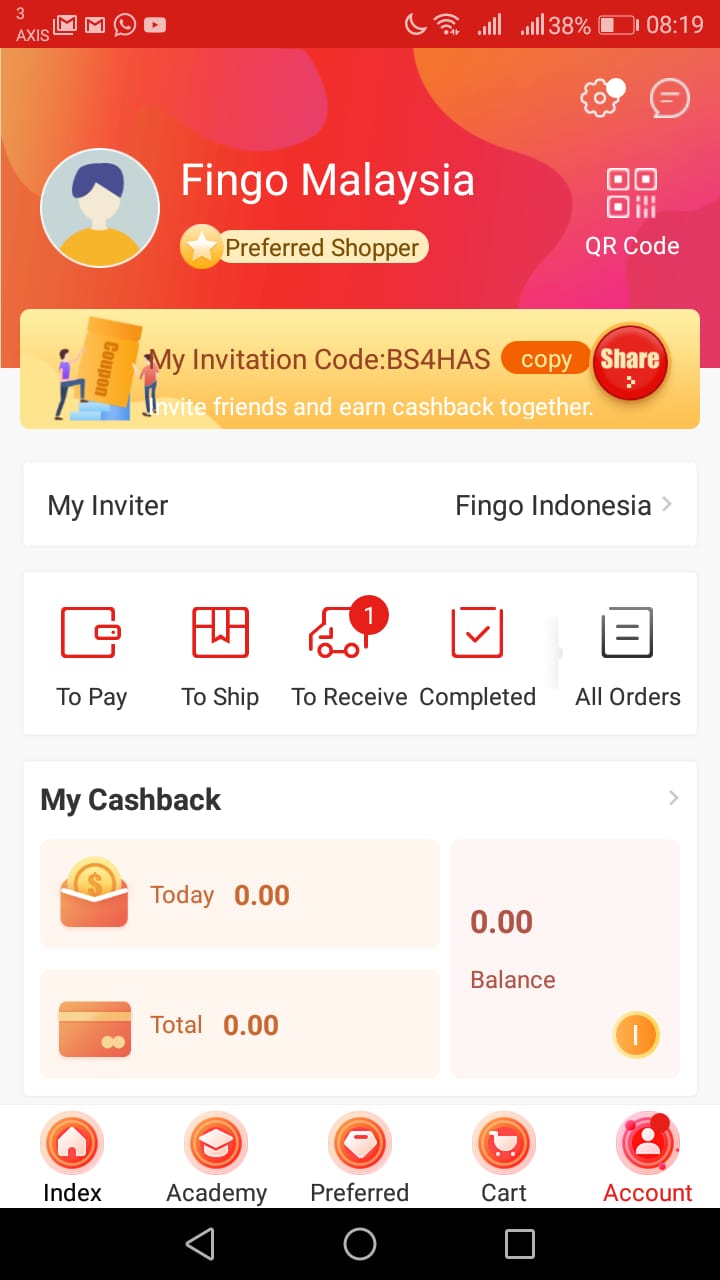
Task: Open the messages chat icon
Action: click(x=669, y=98)
